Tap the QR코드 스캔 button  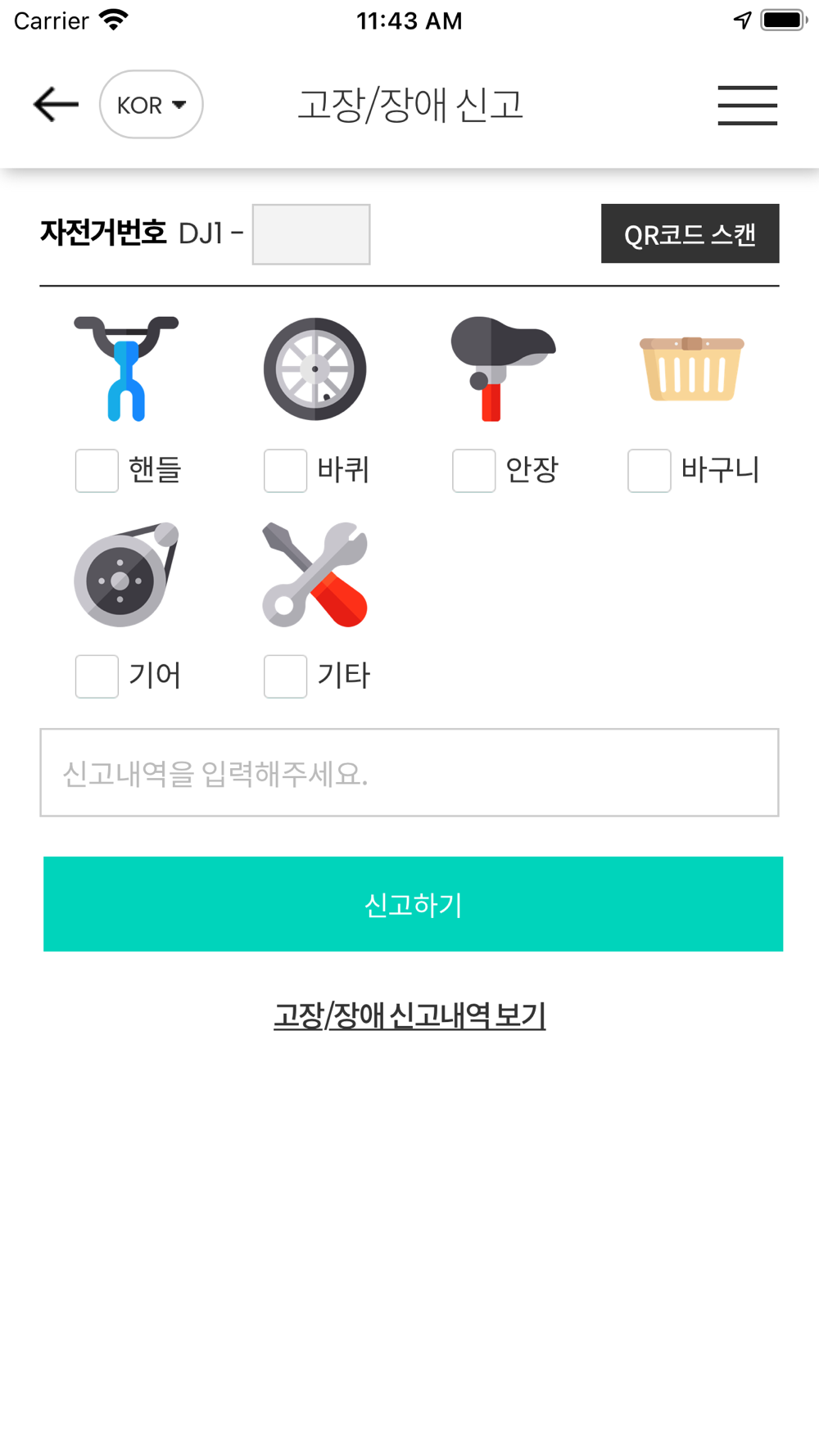pyautogui.click(x=690, y=233)
